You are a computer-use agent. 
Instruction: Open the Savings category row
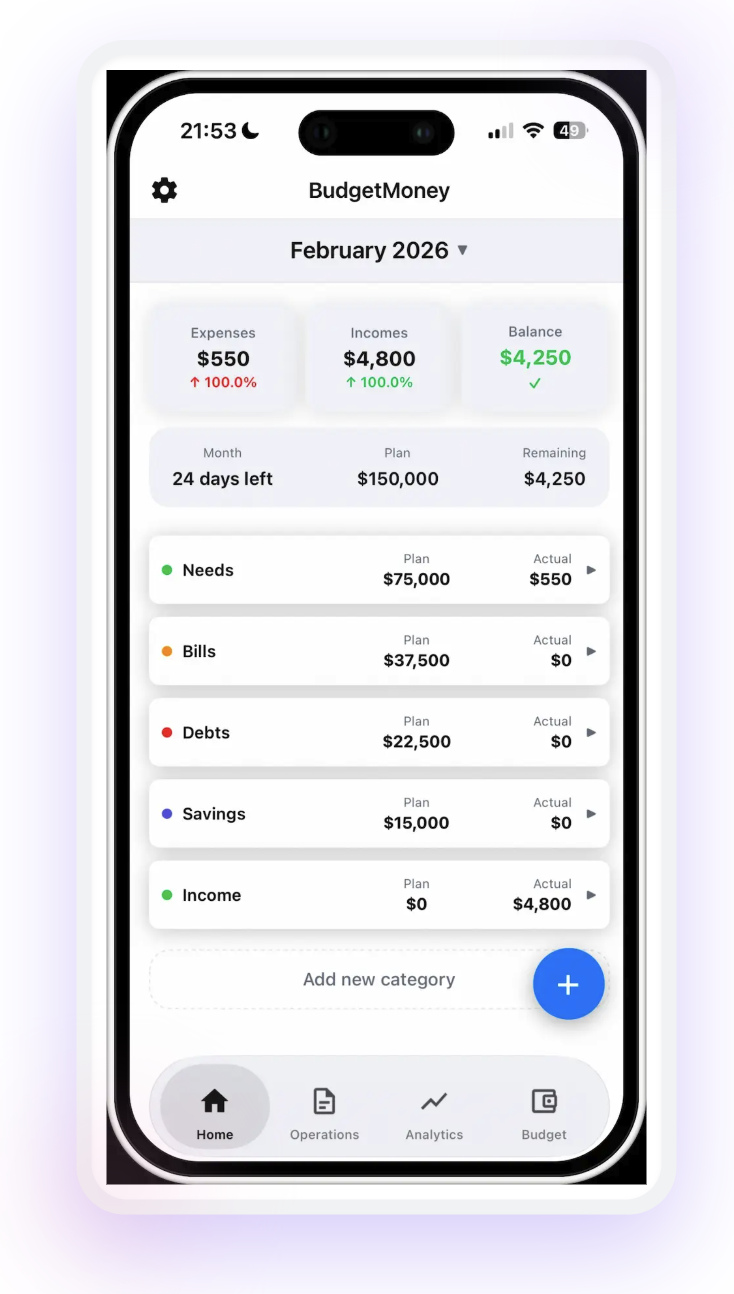point(379,814)
